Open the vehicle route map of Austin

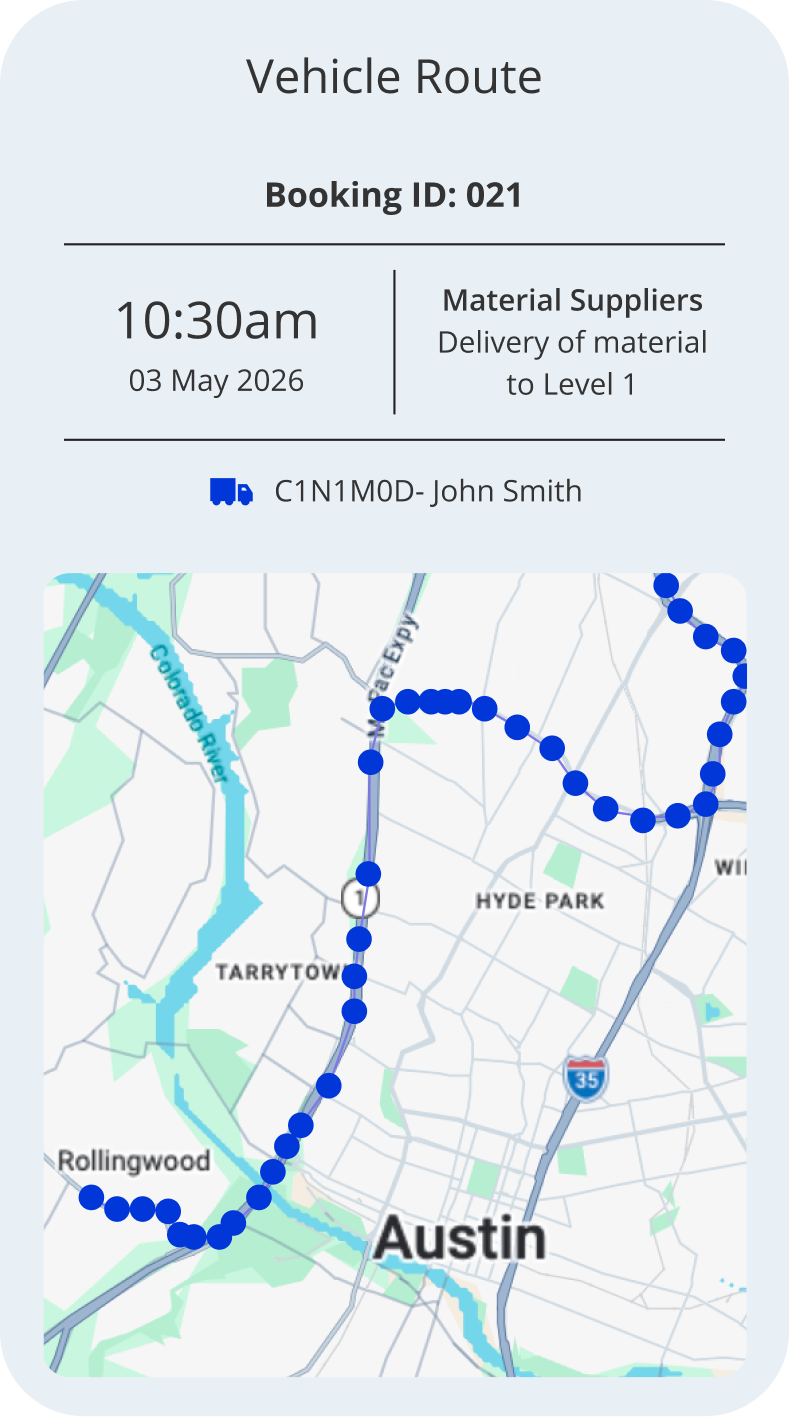click(394, 974)
